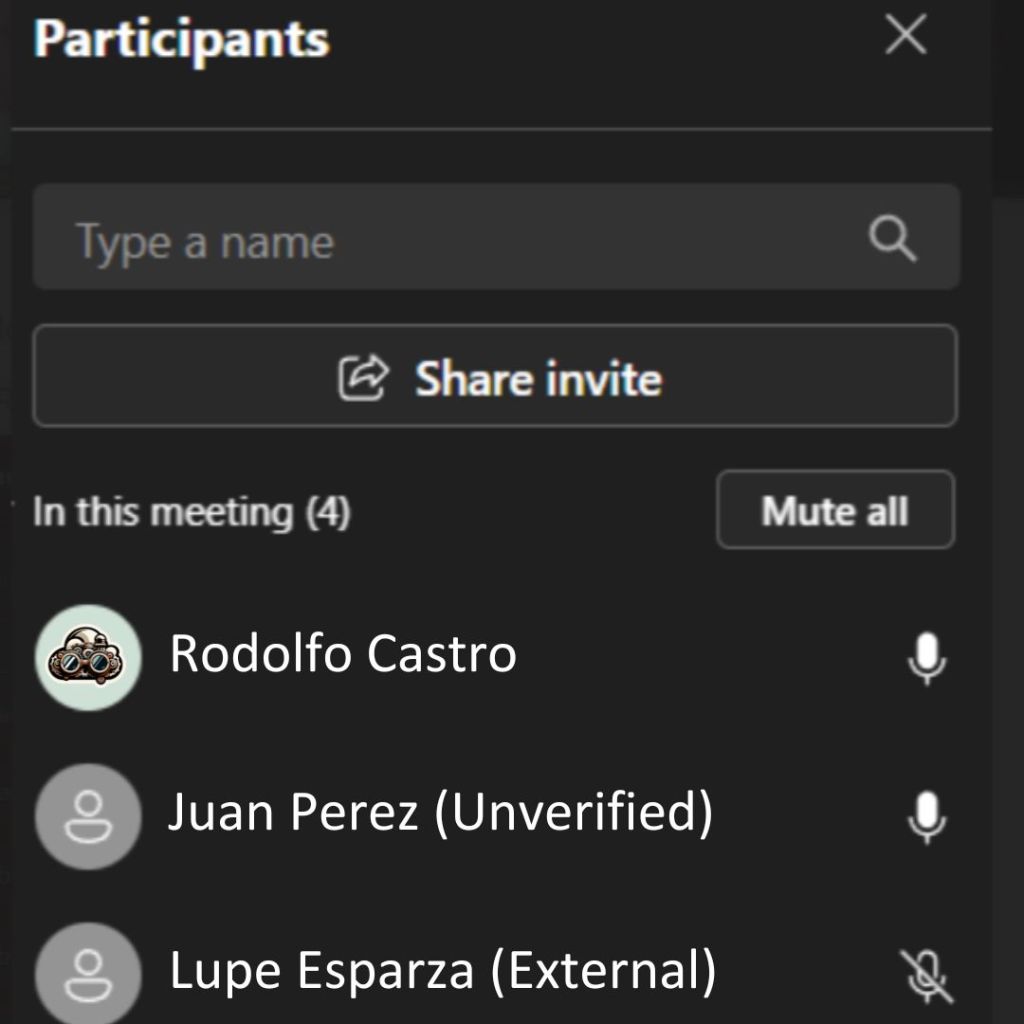1024x1024 pixels.
Task: Open Rodolfo Castro's participant entry
Action: [x=343, y=655]
